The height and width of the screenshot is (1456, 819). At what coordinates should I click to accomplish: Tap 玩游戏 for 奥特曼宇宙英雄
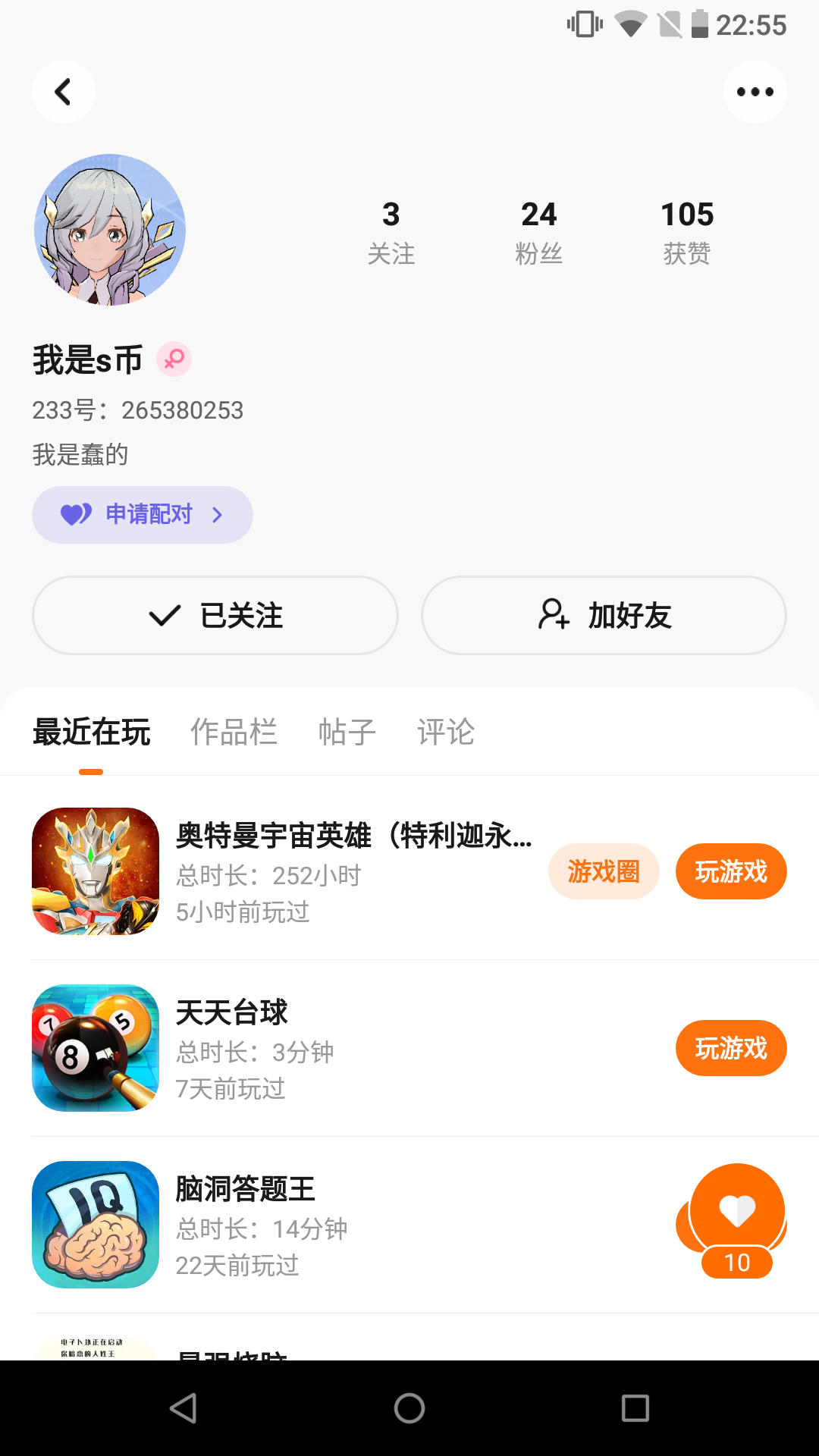tap(731, 871)
